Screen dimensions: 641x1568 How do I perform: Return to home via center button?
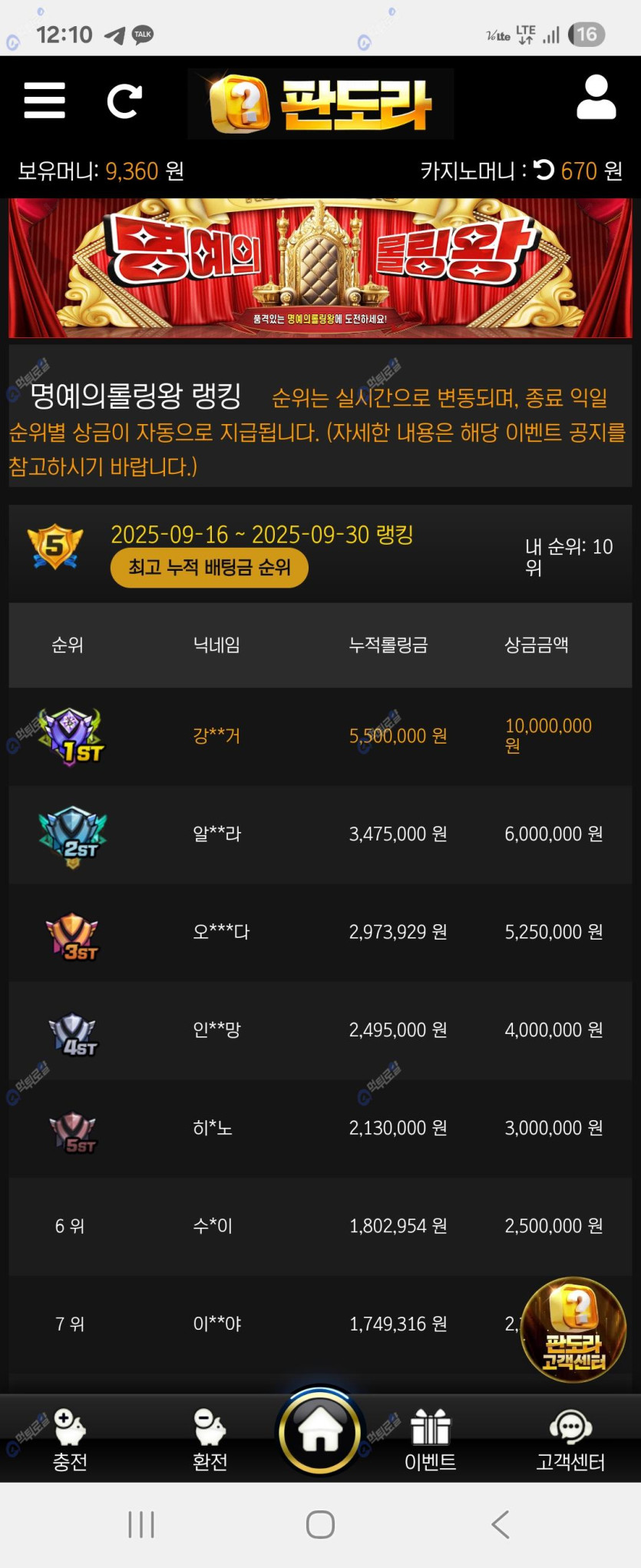point(320,1431)
